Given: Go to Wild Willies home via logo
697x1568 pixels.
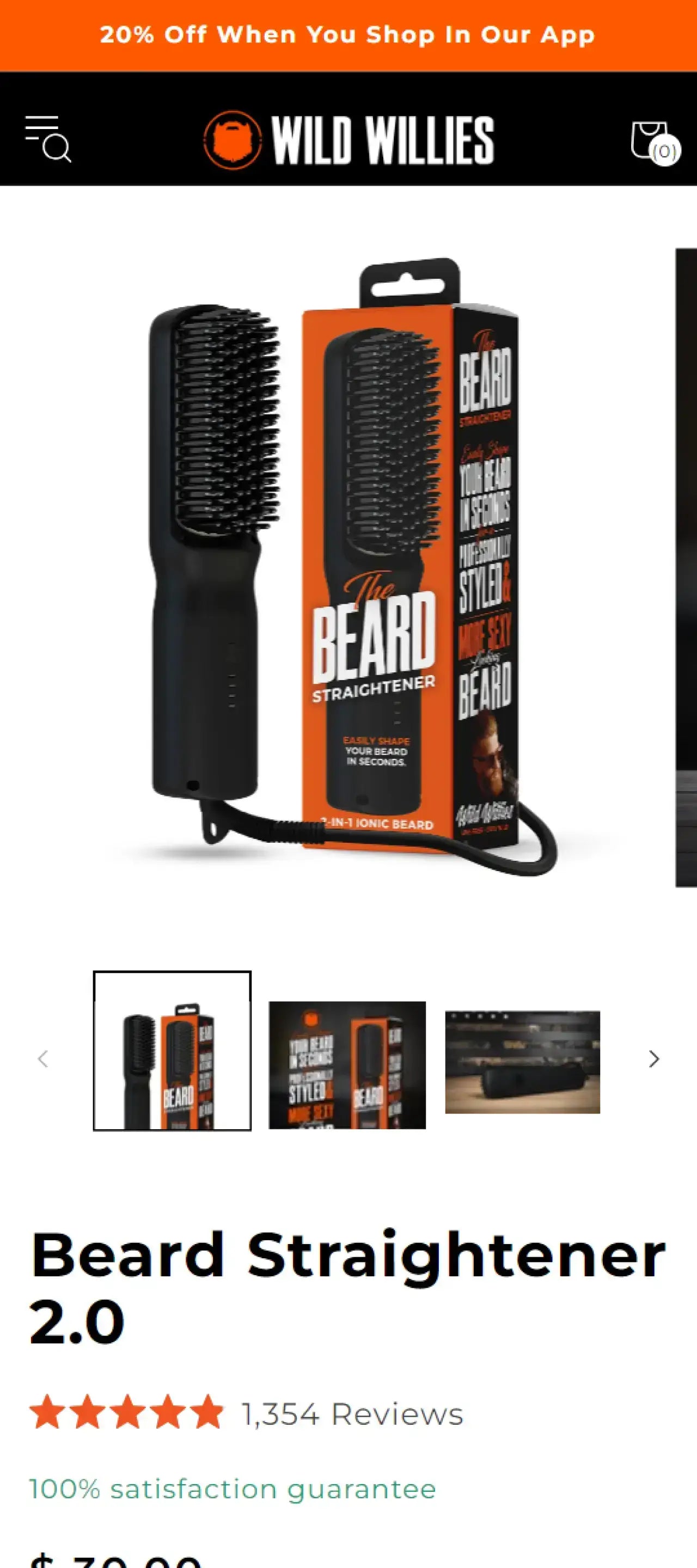Looking at the screenshot, I should [348, 140].
